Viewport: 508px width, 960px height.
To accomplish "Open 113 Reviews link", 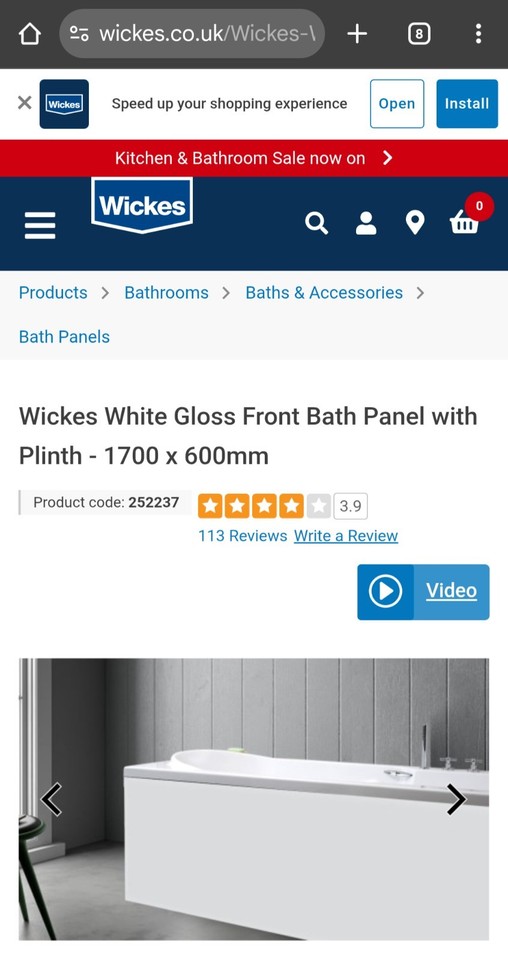I will [x=242, y=536].
